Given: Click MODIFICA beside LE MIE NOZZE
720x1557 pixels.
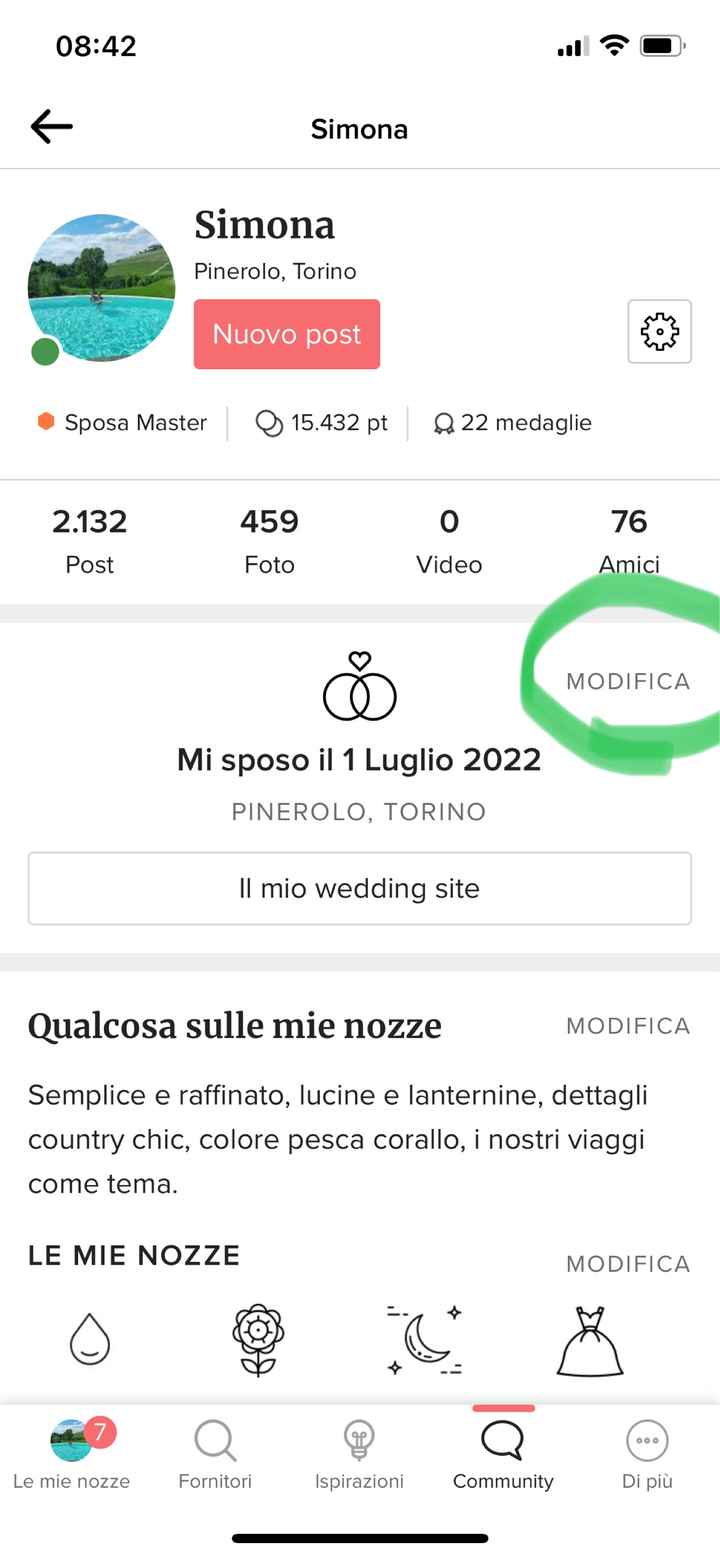Looking at the screenshot, I should (x=628, y=1264).
